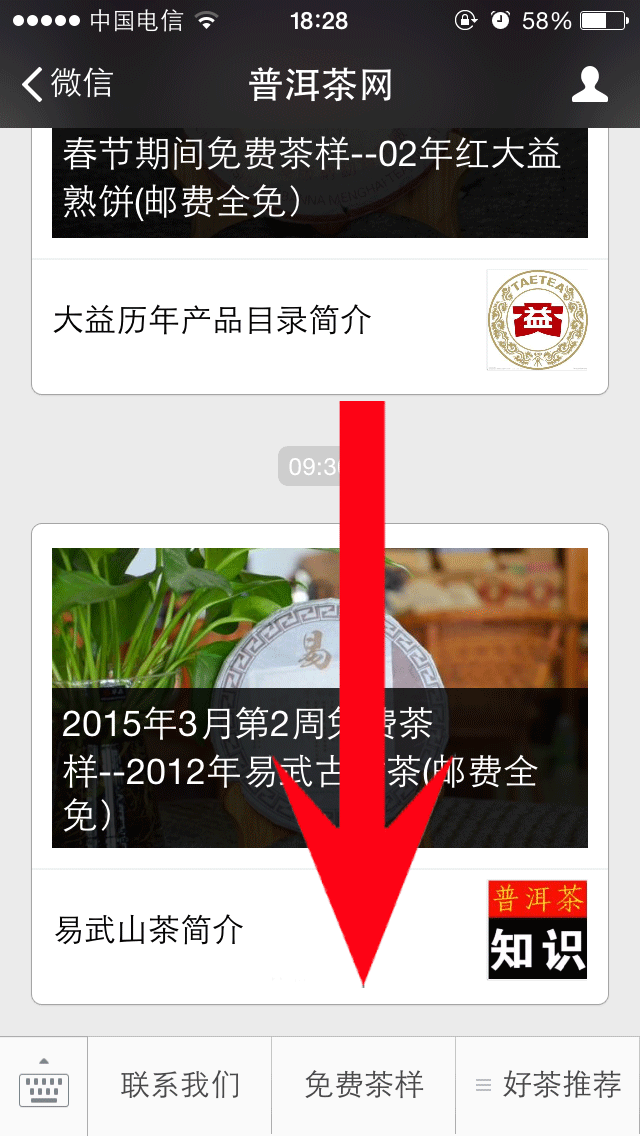
Task: Switch to keyboard input mode
Action: tap(44, 1086)
